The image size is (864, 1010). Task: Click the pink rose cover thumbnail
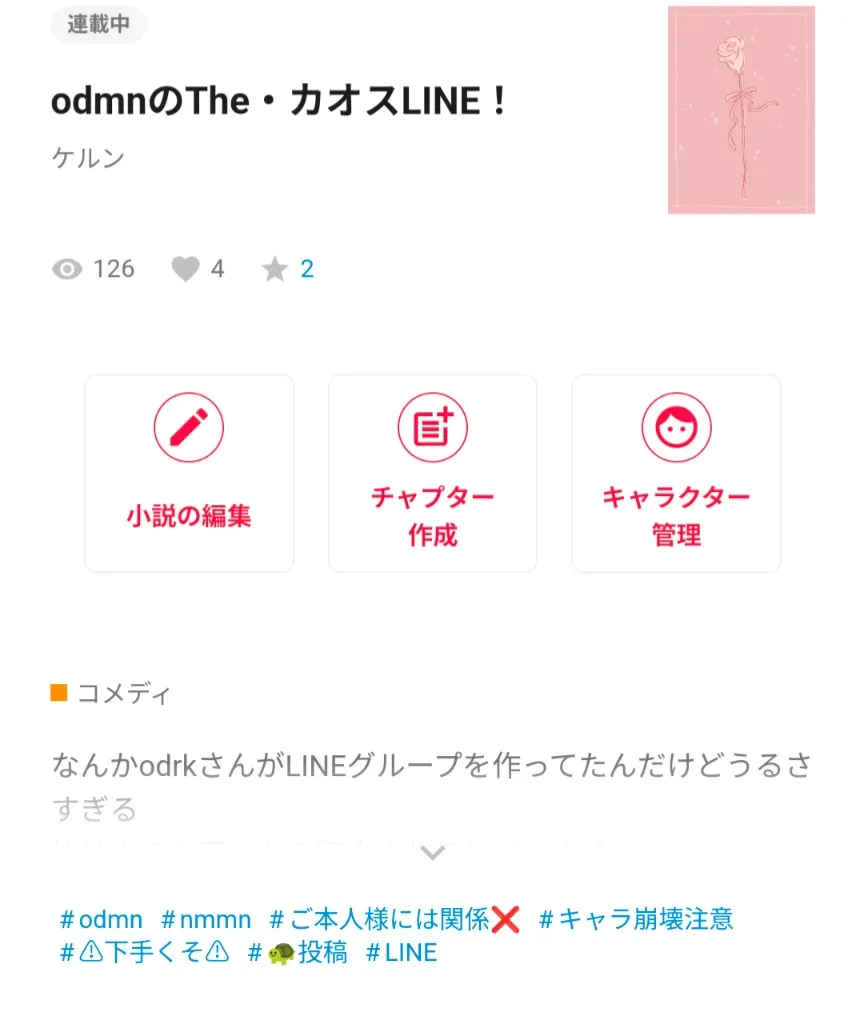pyautogui.click(x=741, y=108)
